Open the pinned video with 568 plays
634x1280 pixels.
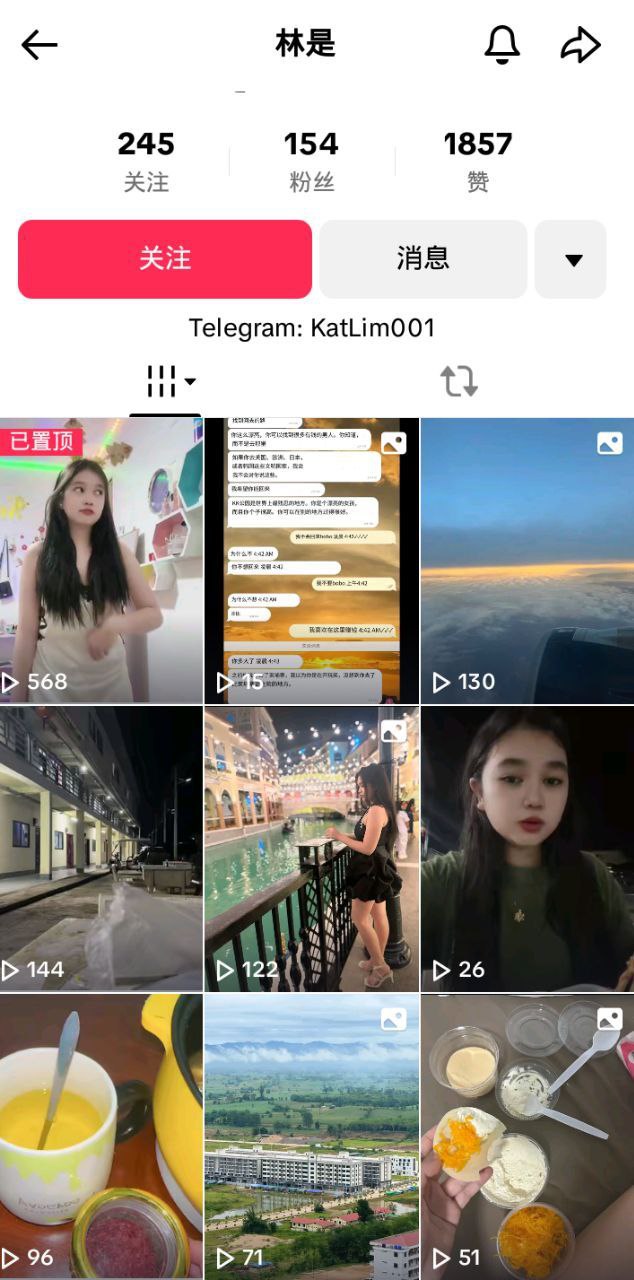pyautogui.click(x=101, y=560)
